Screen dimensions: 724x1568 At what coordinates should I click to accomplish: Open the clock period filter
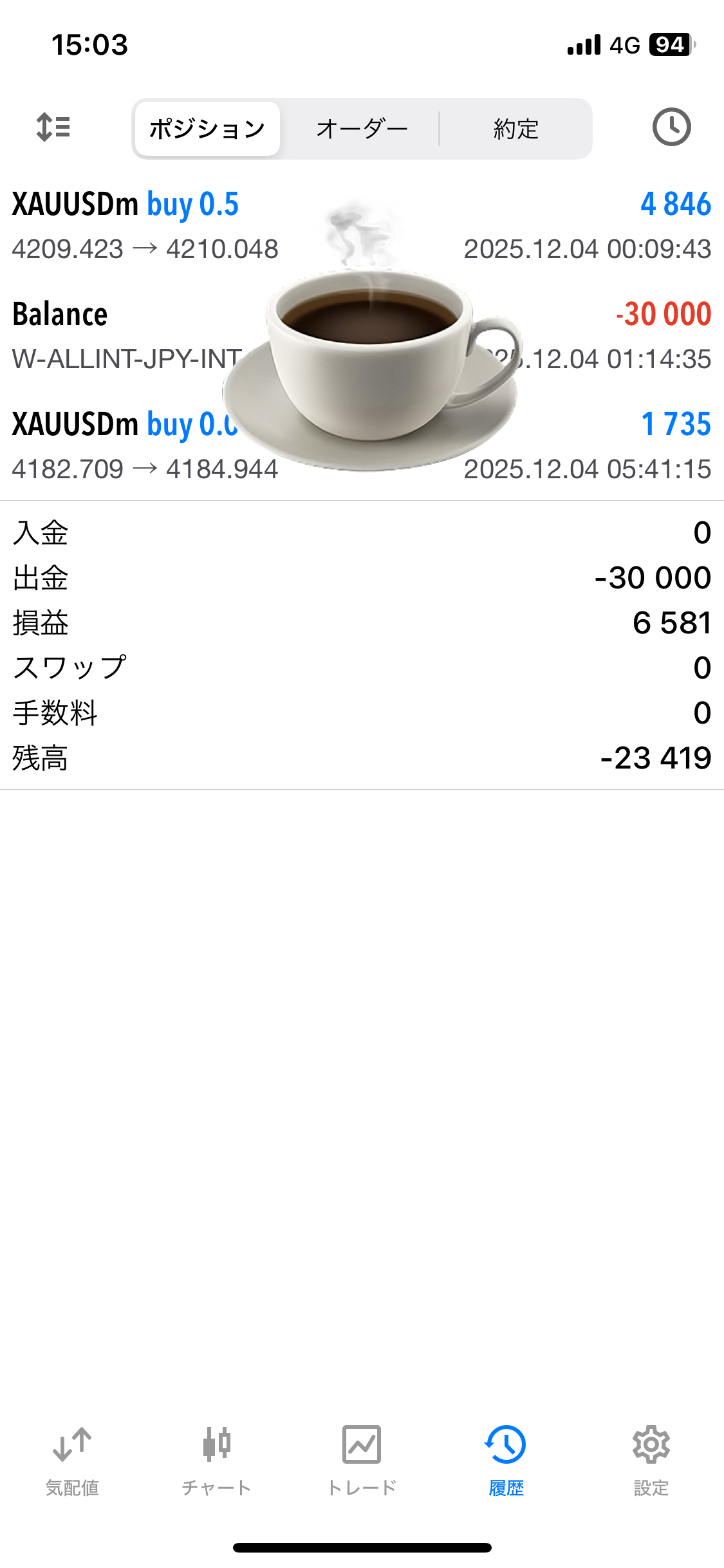[671, 127]
